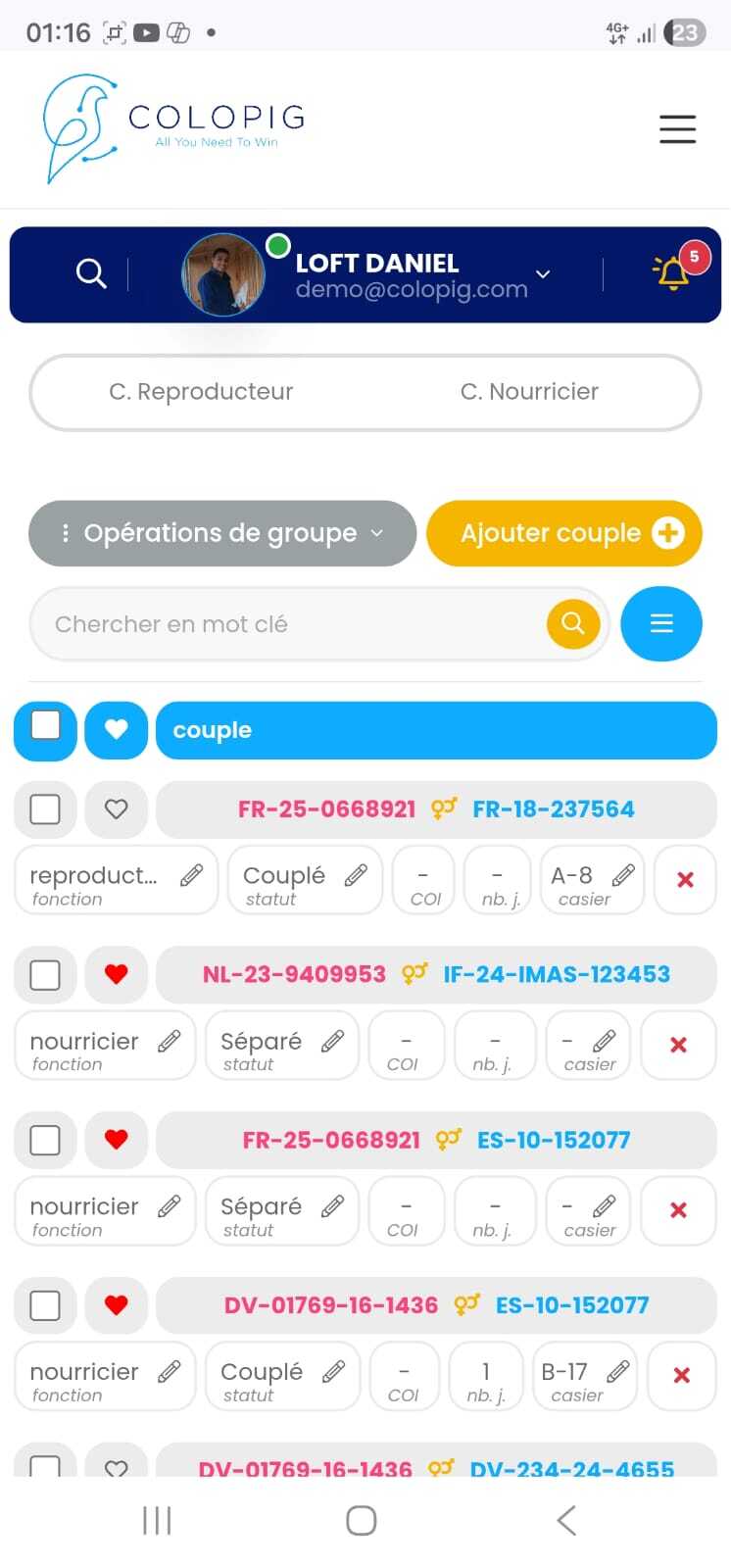731x1568 pixels.
Task: Open the blue list filter button
Action: pyautogui.click(x=661, y=623)
